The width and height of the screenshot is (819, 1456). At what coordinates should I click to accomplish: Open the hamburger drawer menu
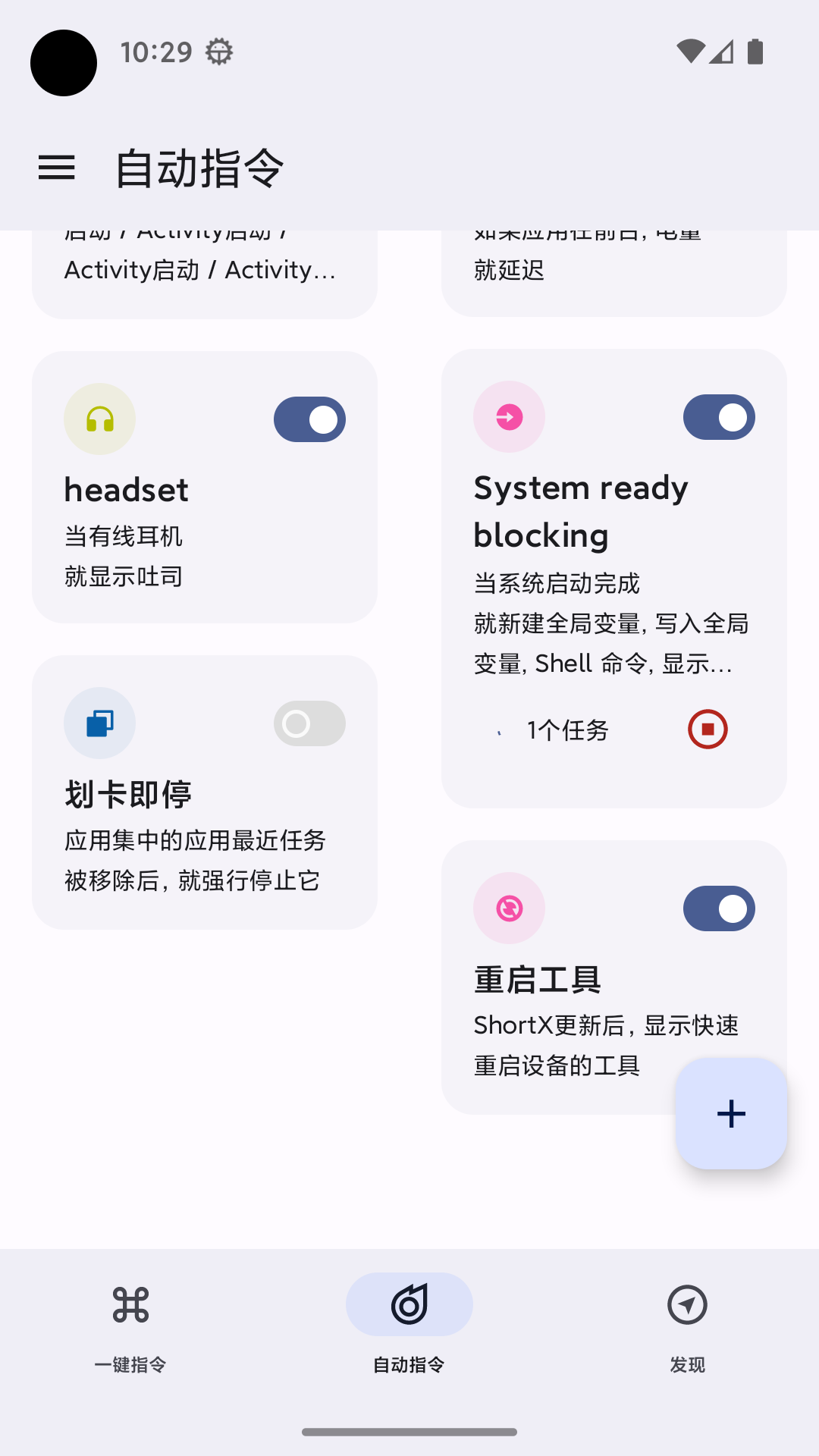pyautogui.click(x=57, y=168)
